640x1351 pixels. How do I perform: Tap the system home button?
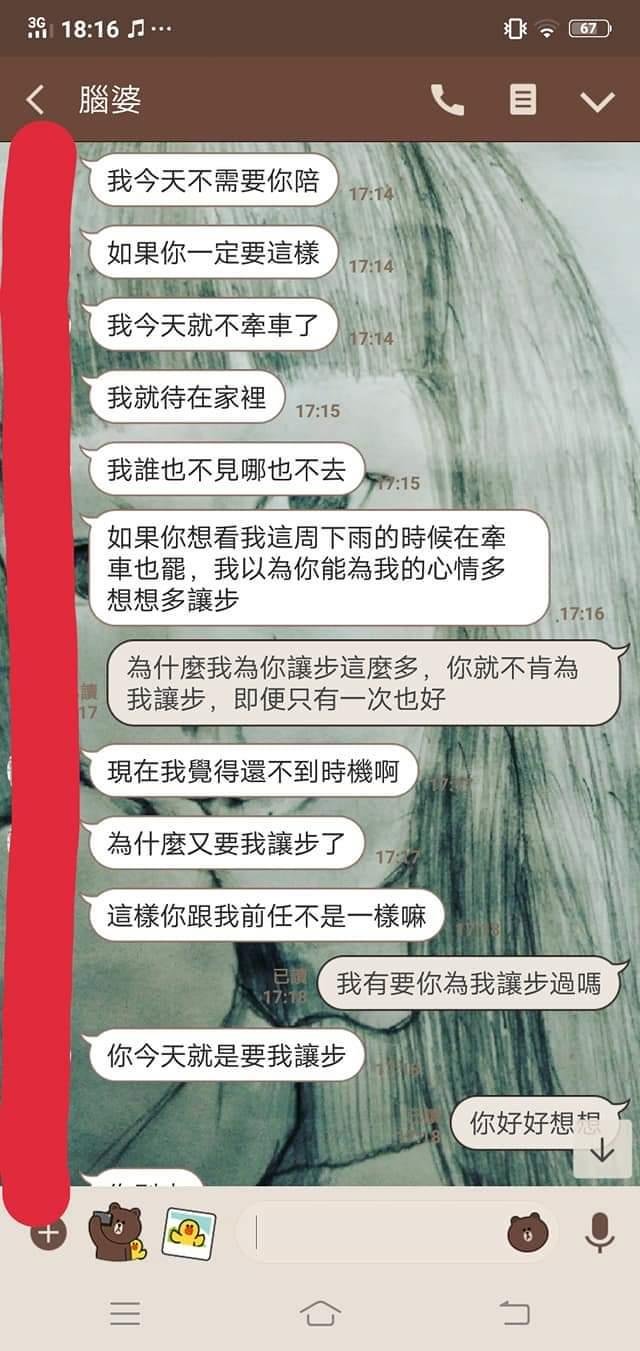[320, 1314]
